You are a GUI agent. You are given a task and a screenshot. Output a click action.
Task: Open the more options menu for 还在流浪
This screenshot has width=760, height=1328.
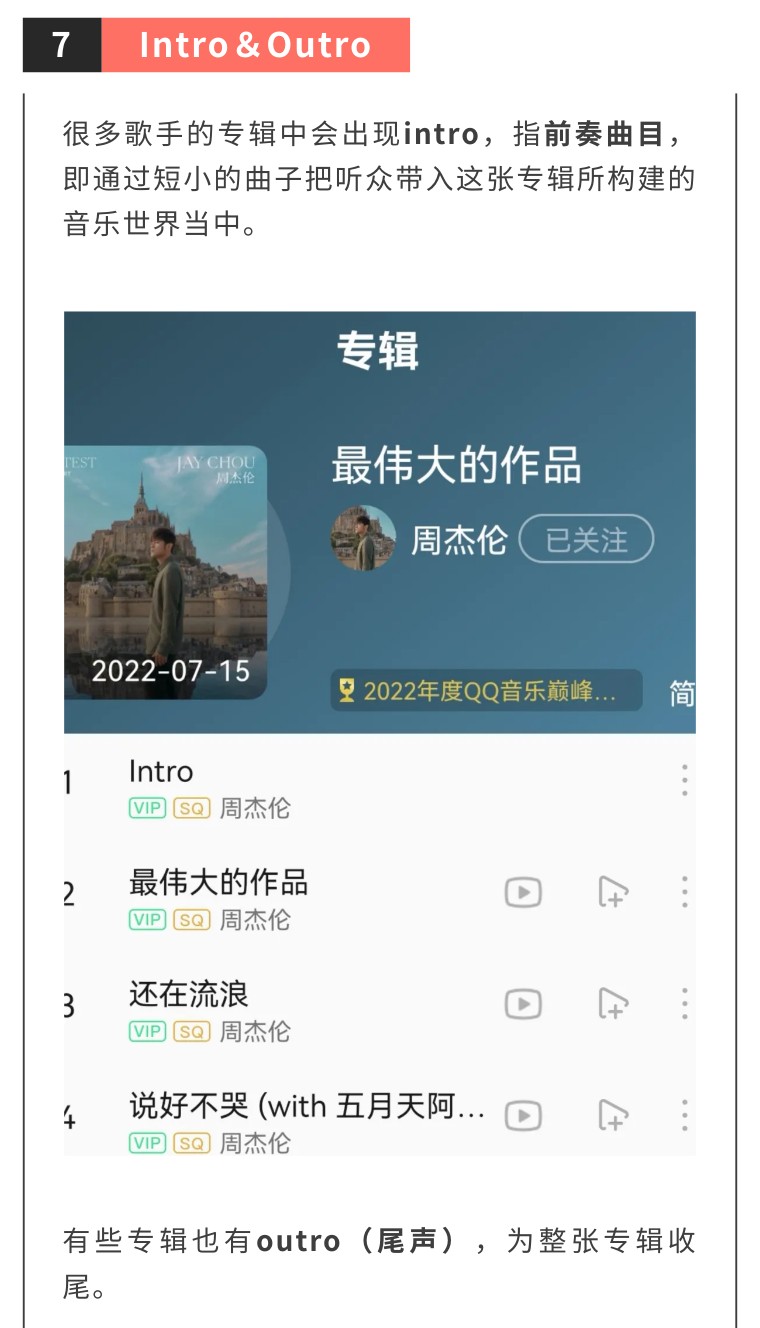[684, 1004]
